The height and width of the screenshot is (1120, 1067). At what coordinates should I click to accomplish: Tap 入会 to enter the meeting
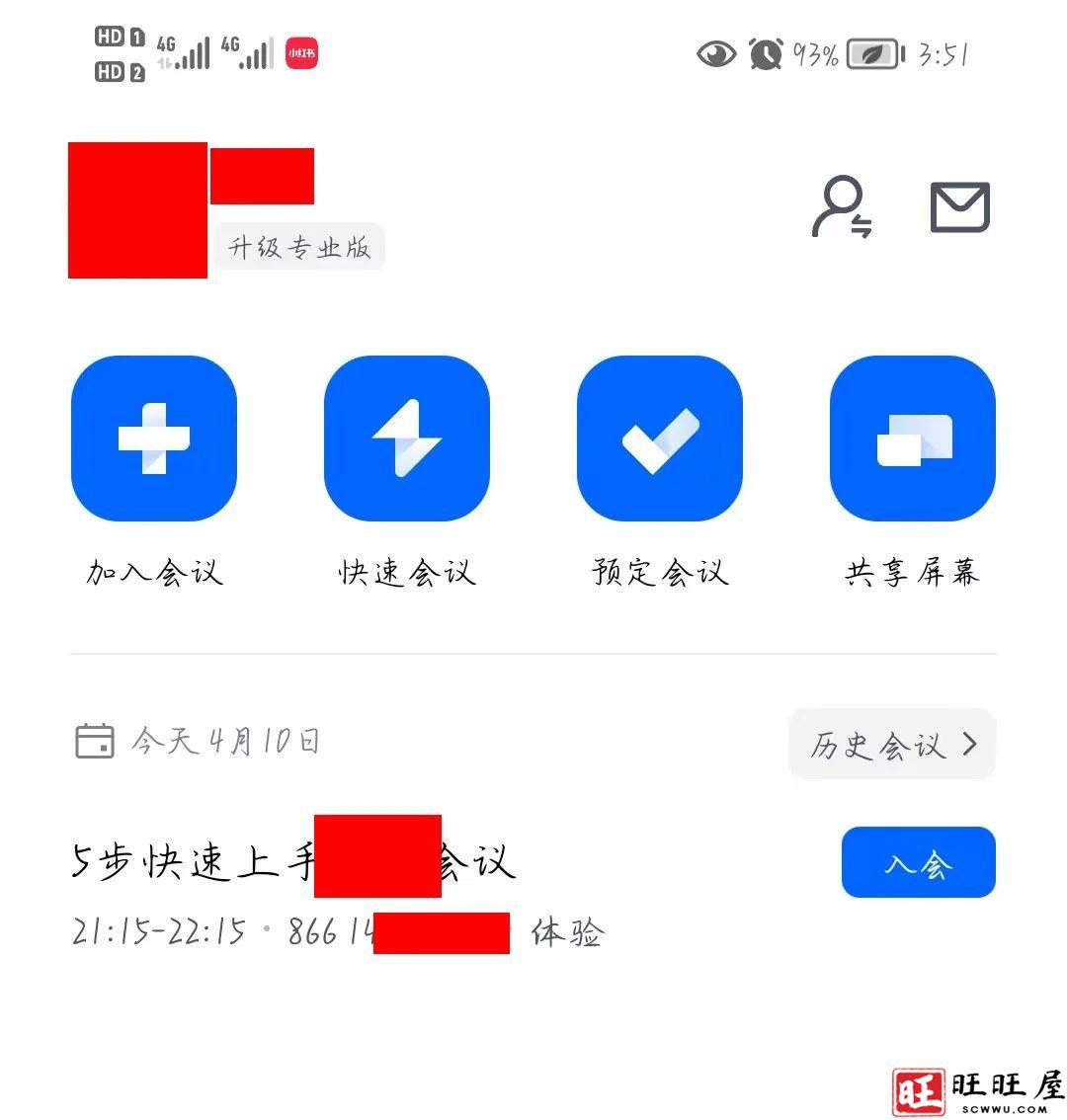tap(918, 862)
